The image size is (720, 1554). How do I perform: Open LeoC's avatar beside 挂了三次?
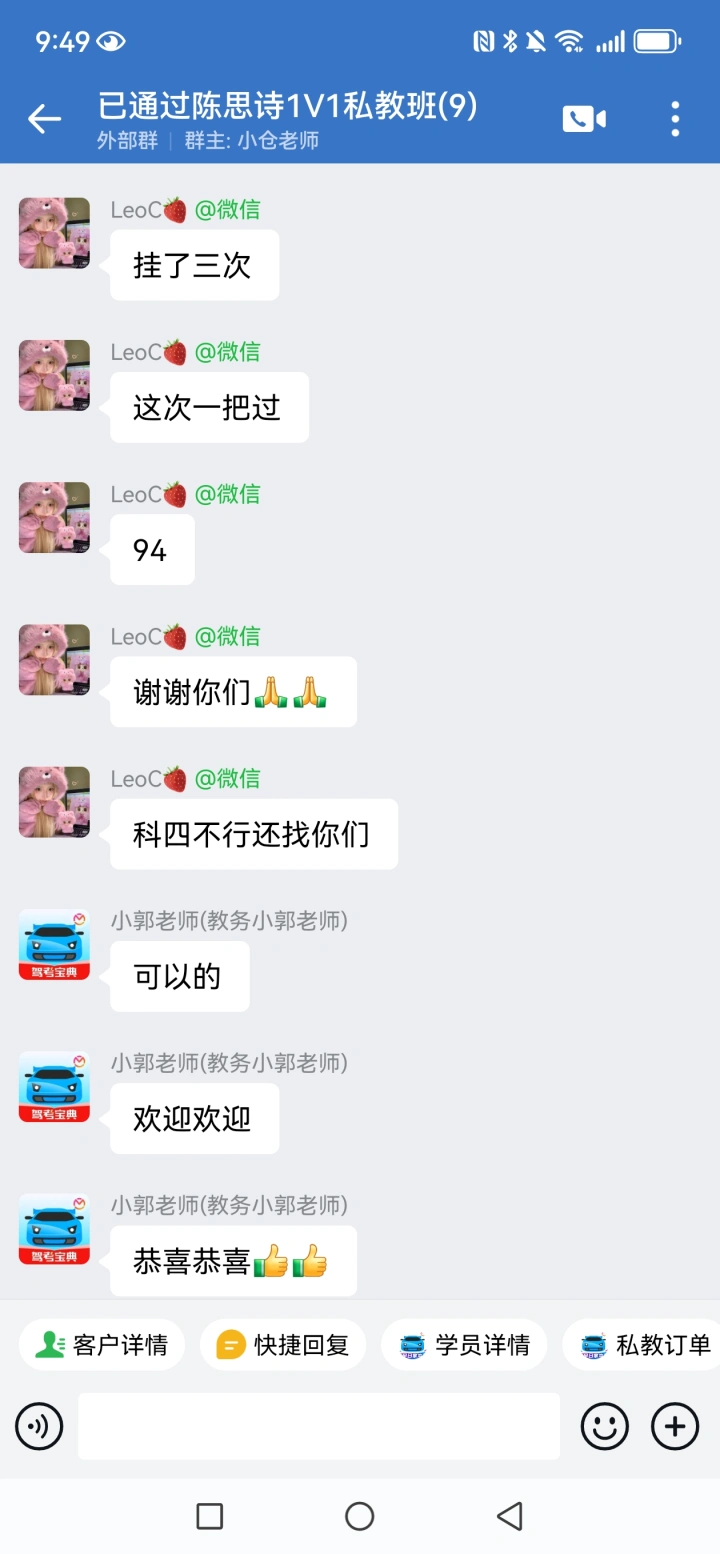54,233
